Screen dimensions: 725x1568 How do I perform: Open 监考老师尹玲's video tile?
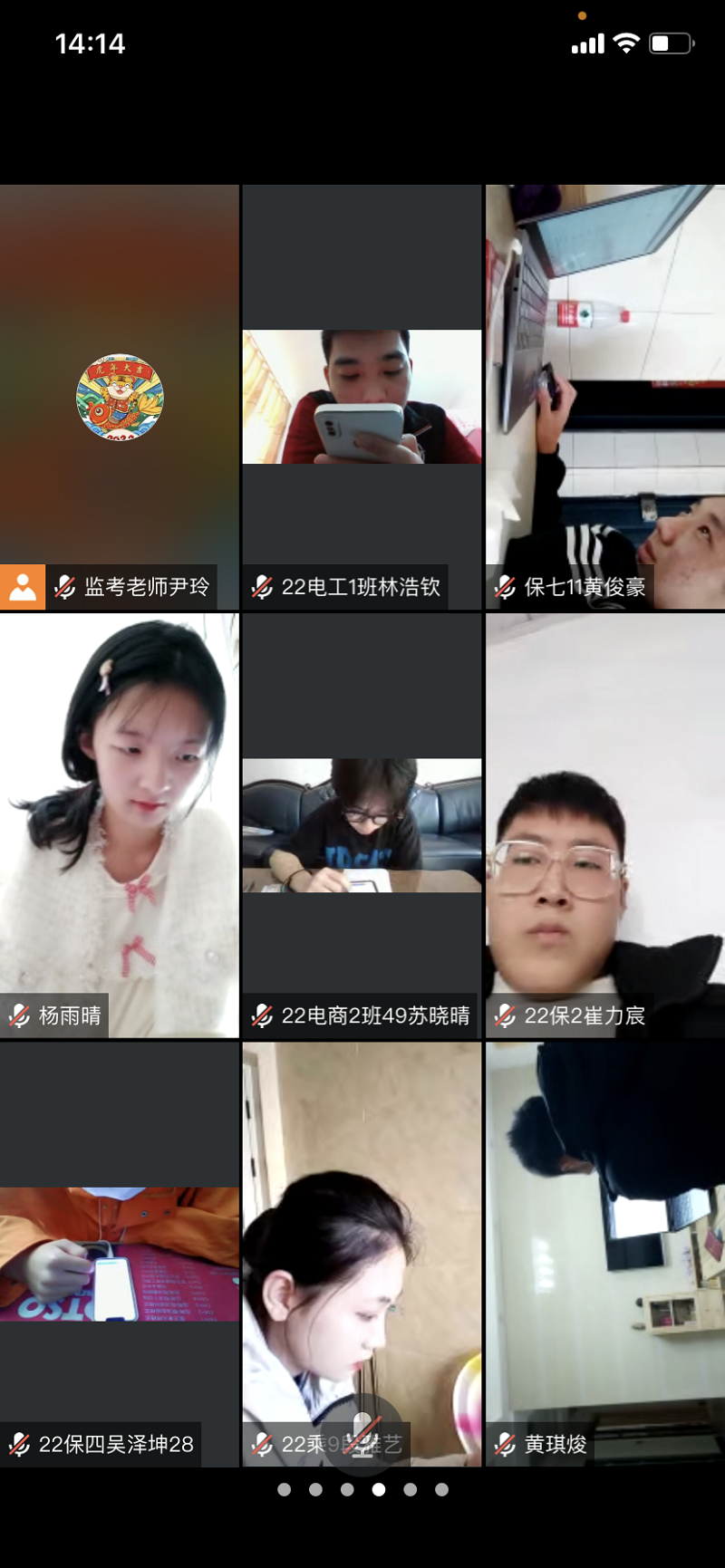coord(119,397)
